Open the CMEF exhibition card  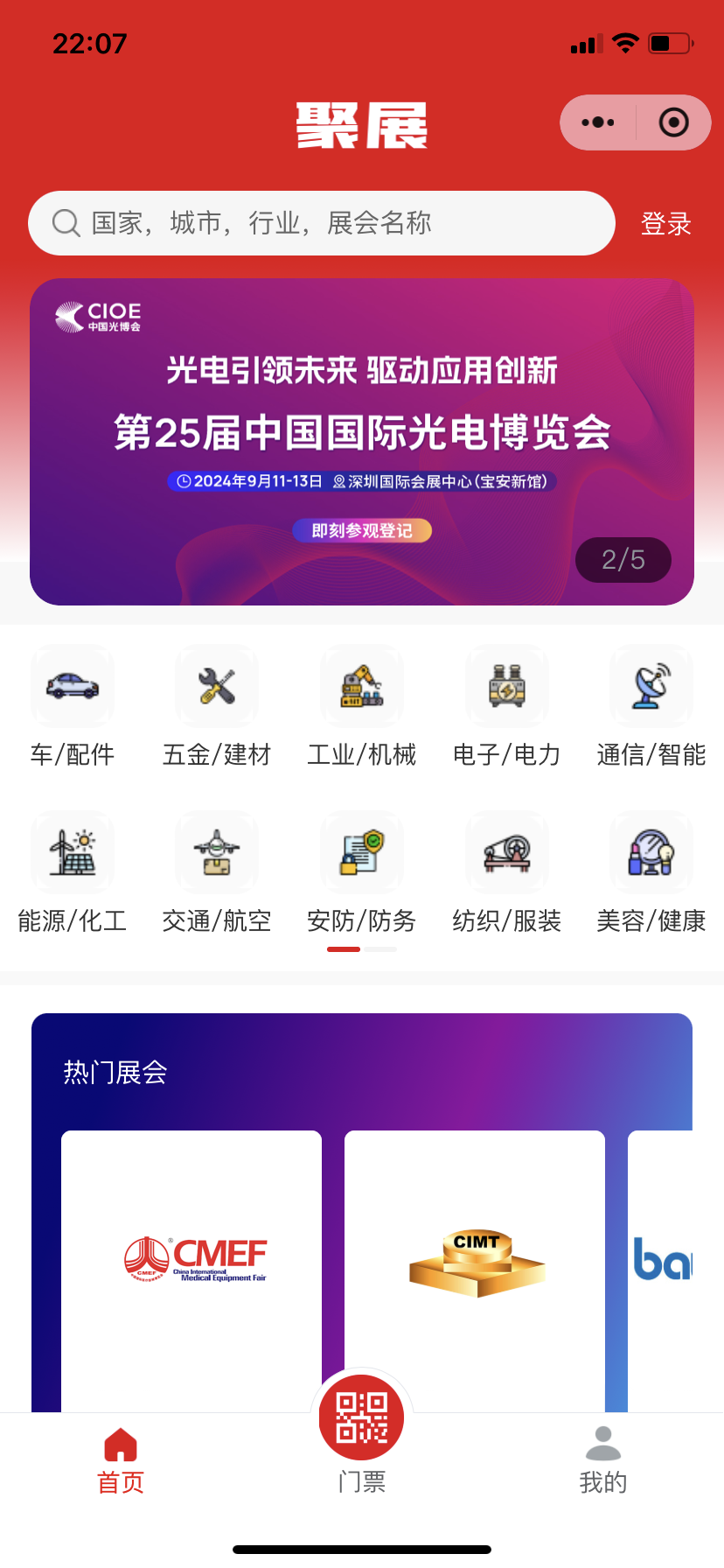(x=191, y=1260)
